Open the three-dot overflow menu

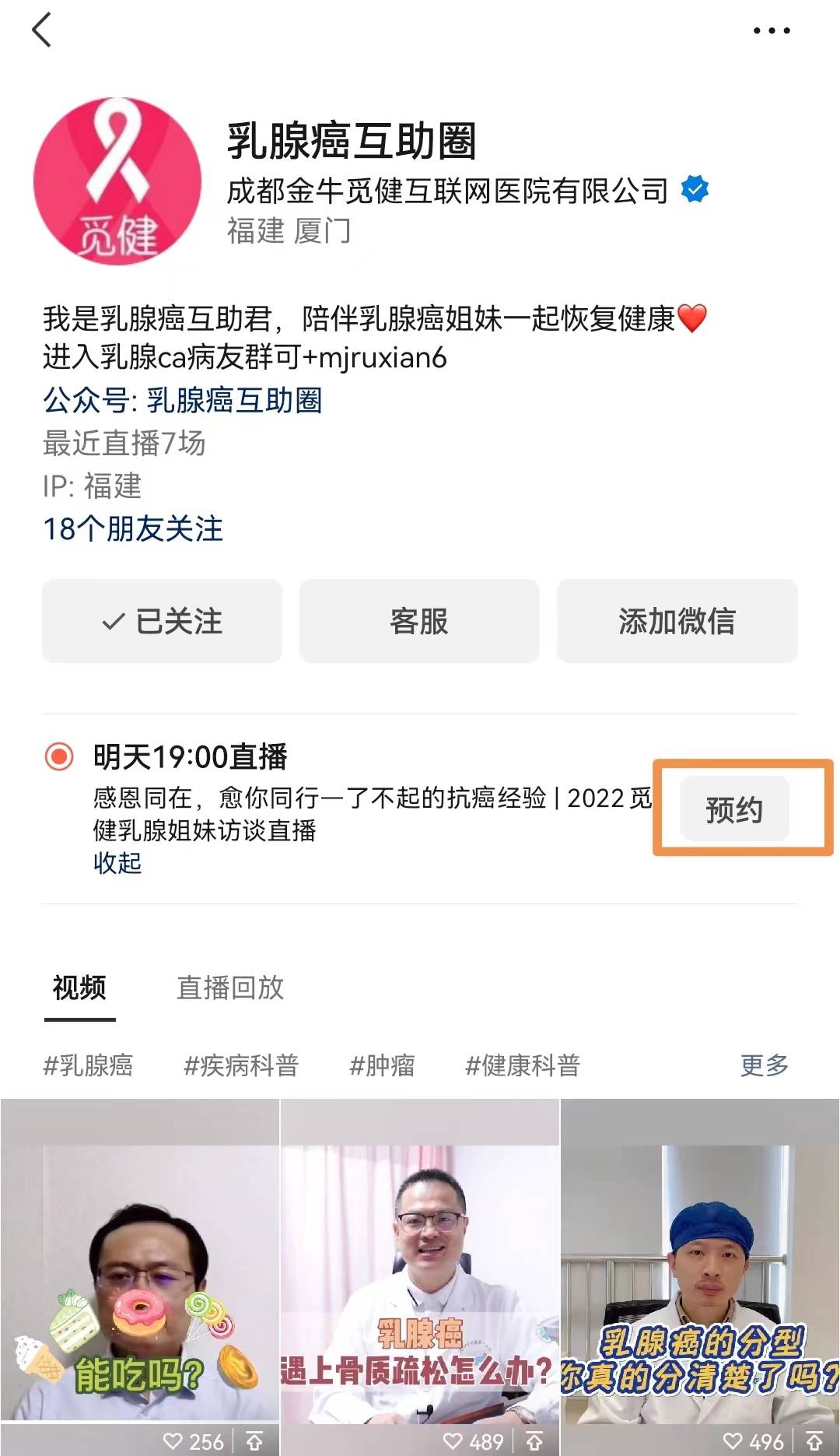click(771, 31)
